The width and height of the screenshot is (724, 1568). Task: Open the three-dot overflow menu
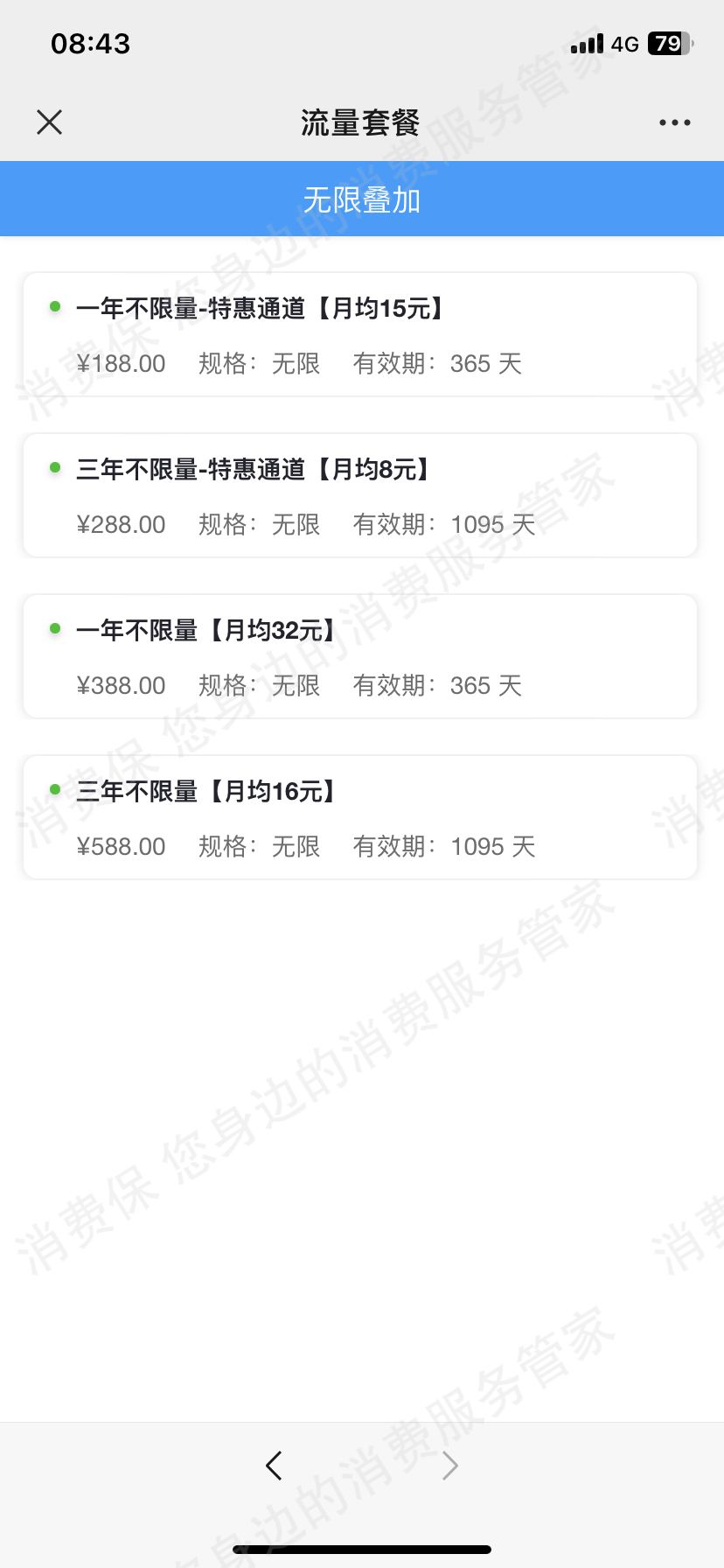click(x=674, y=122)
